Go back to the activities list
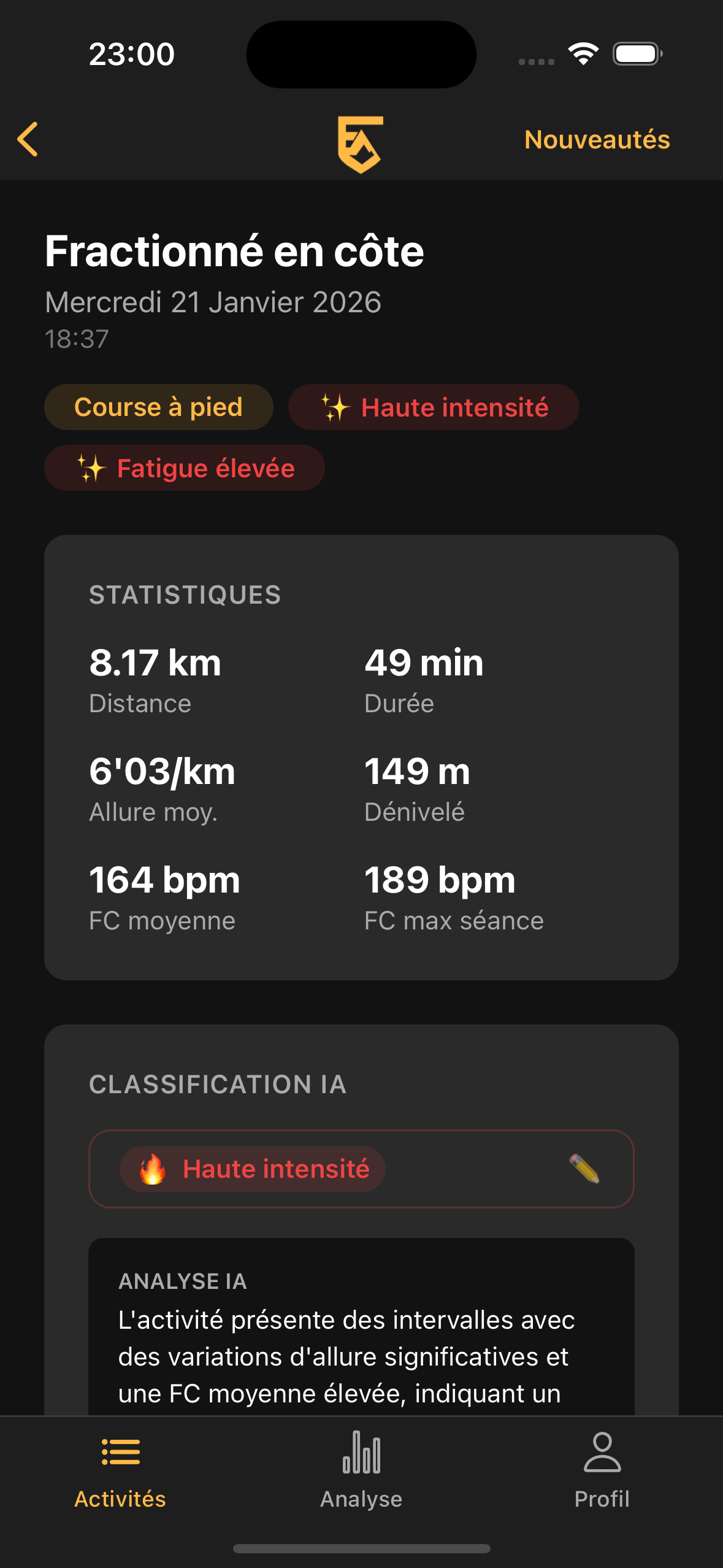This screenshot has height=1568, width=723. click(28, 139)
